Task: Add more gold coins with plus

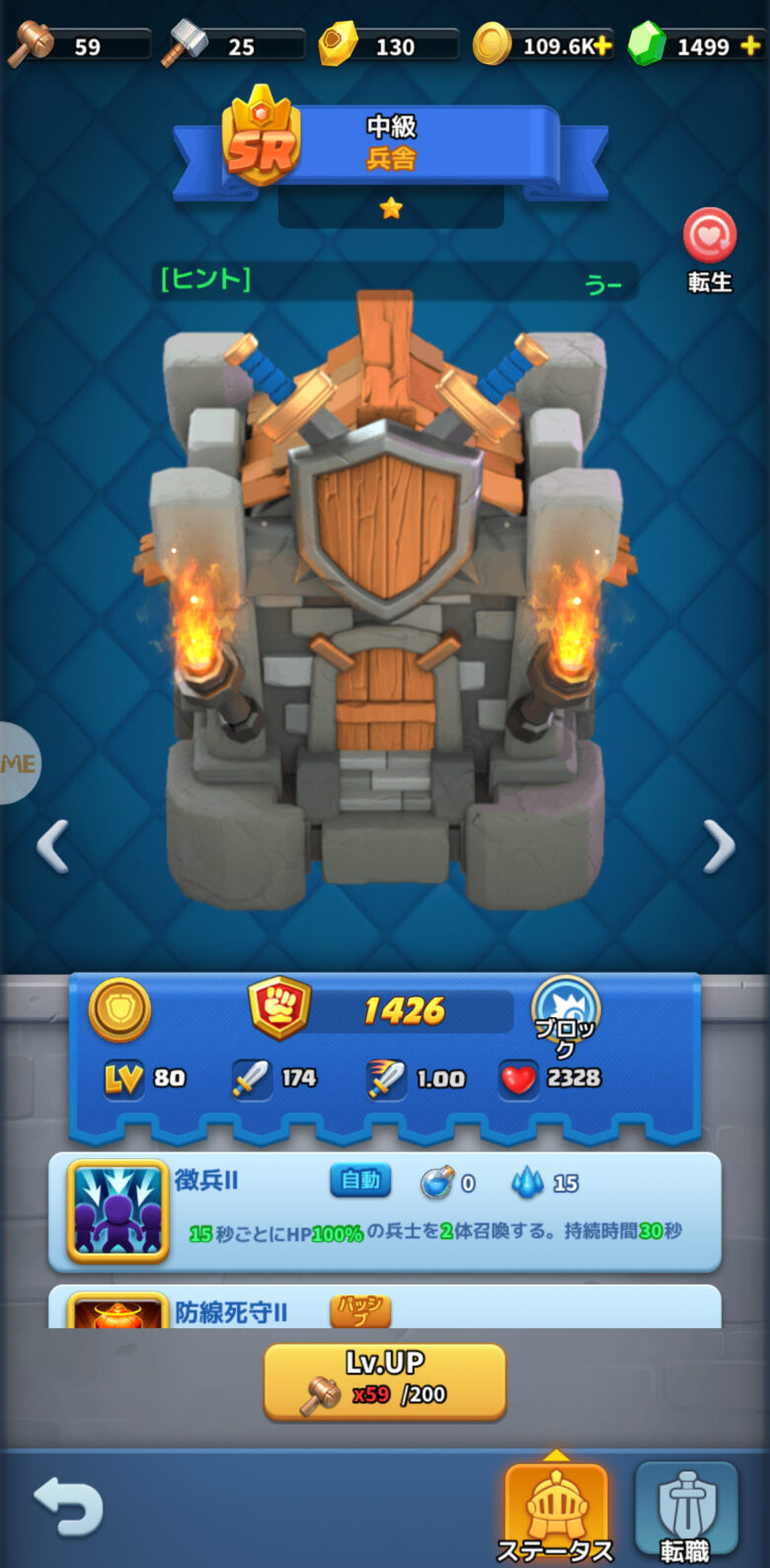Action: pos(603,46)
